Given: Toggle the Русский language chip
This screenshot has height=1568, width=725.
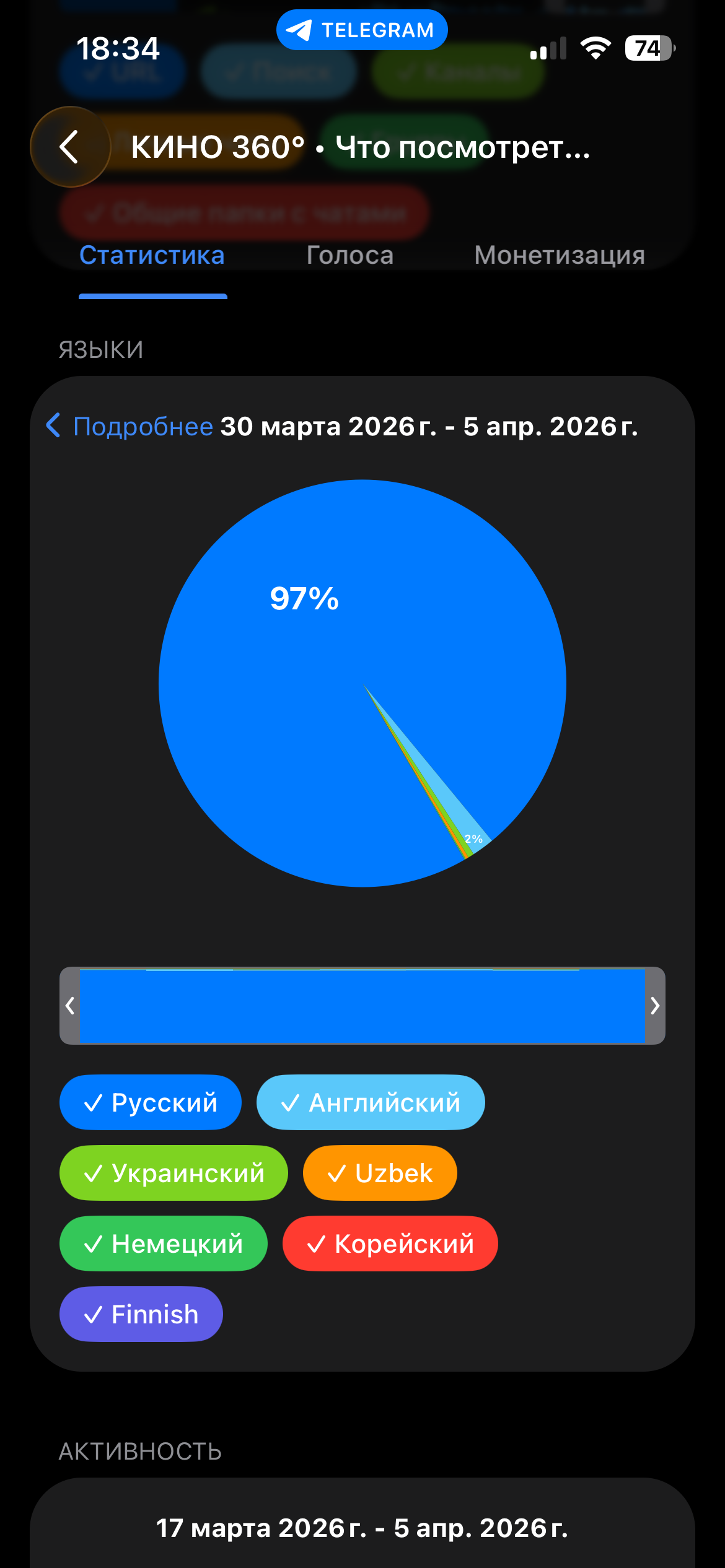Looking at the screenshot, I should tap(151, 1103).
